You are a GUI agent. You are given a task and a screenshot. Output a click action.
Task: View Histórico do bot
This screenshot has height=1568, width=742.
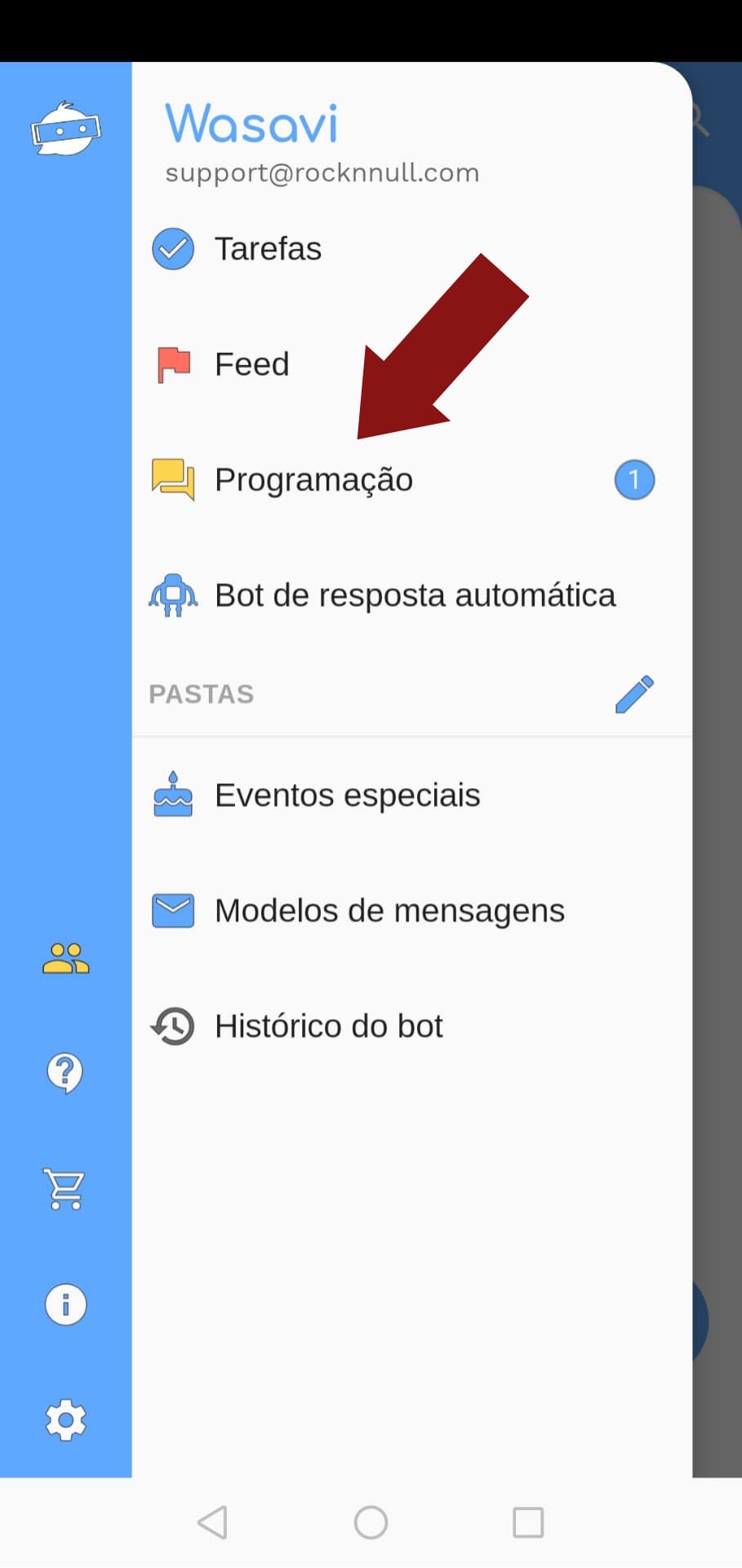point(328,1027)
